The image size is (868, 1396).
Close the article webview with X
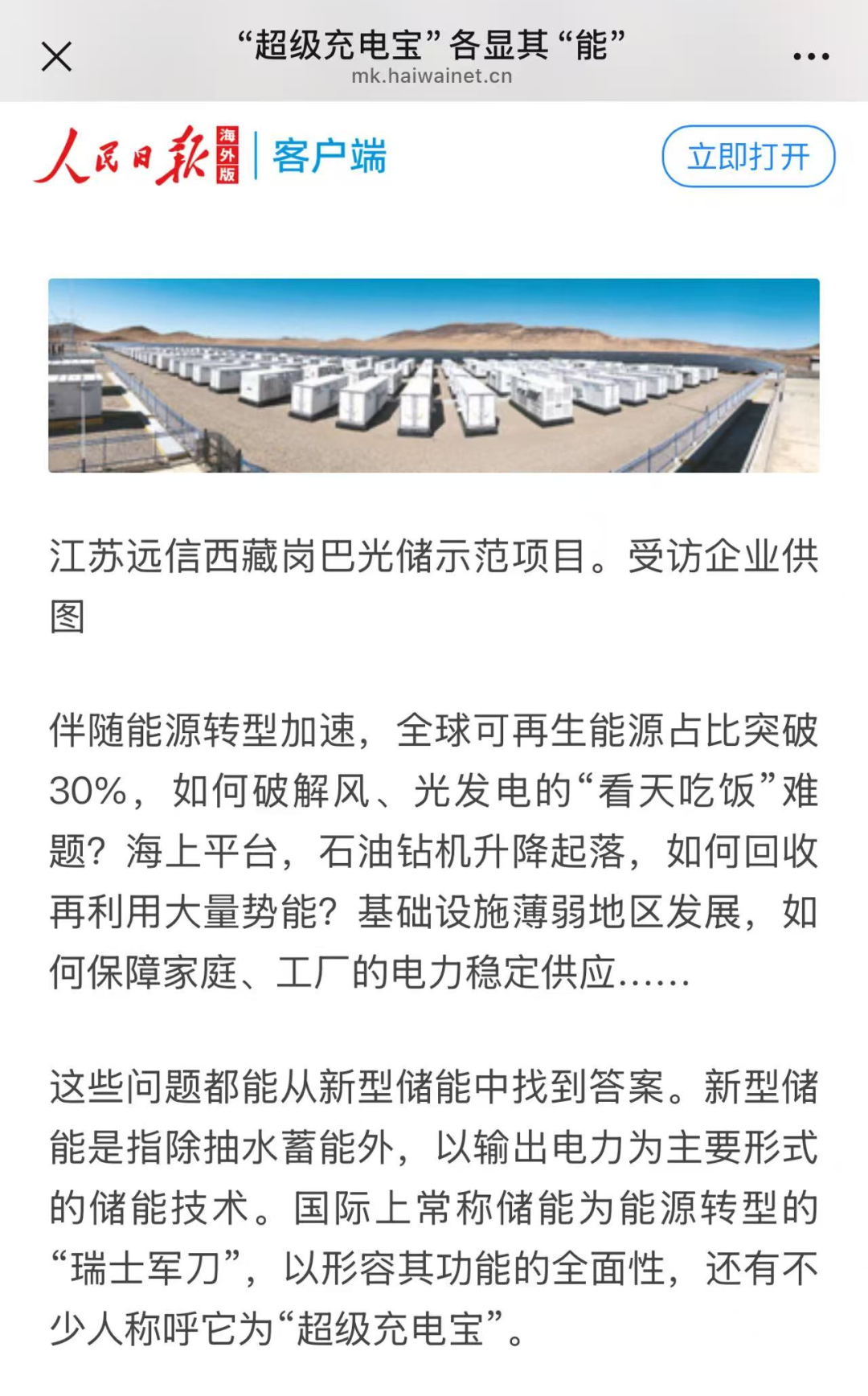tap(56, 56)
